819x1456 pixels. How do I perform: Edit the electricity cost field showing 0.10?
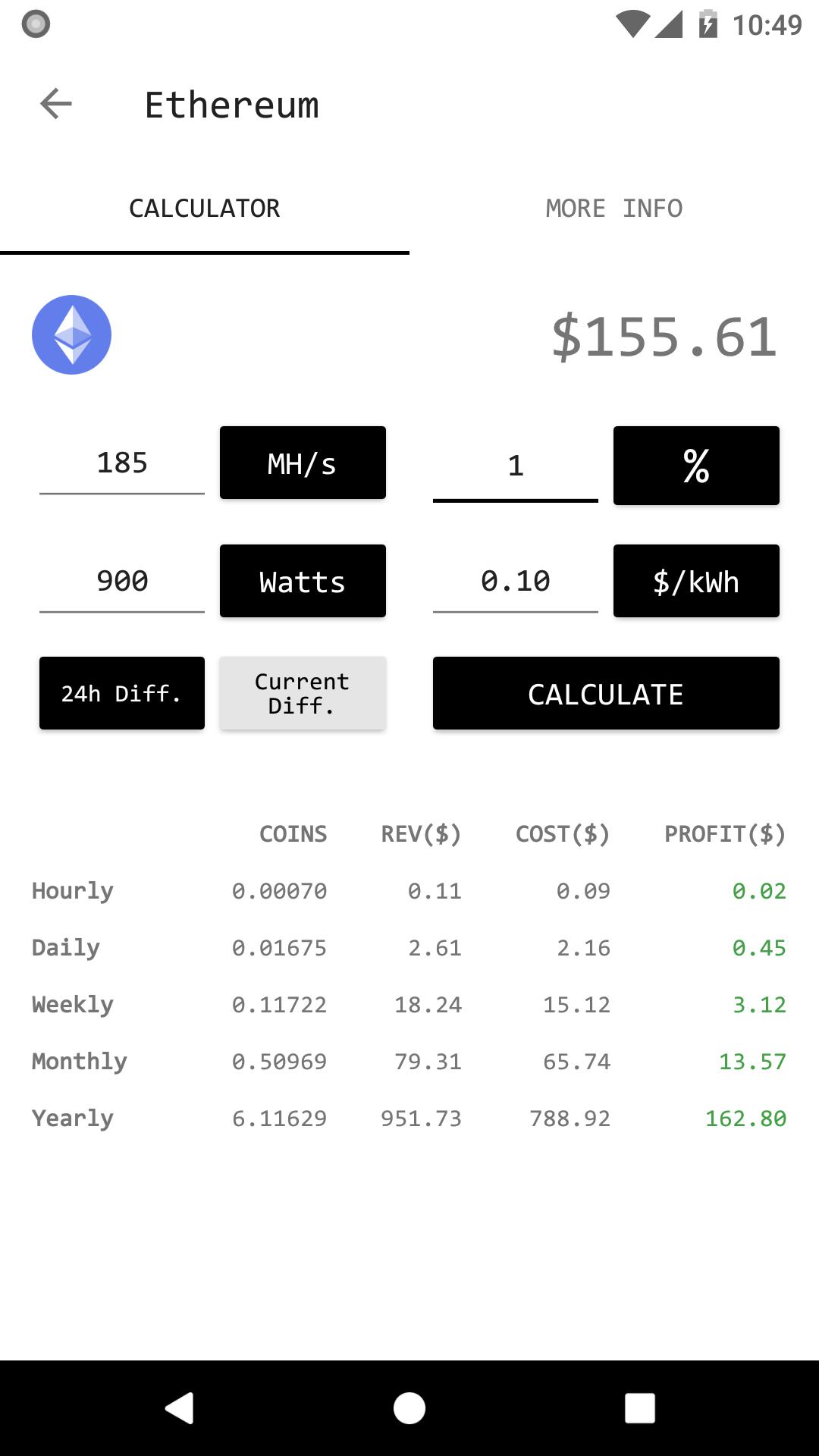point(516,581)
